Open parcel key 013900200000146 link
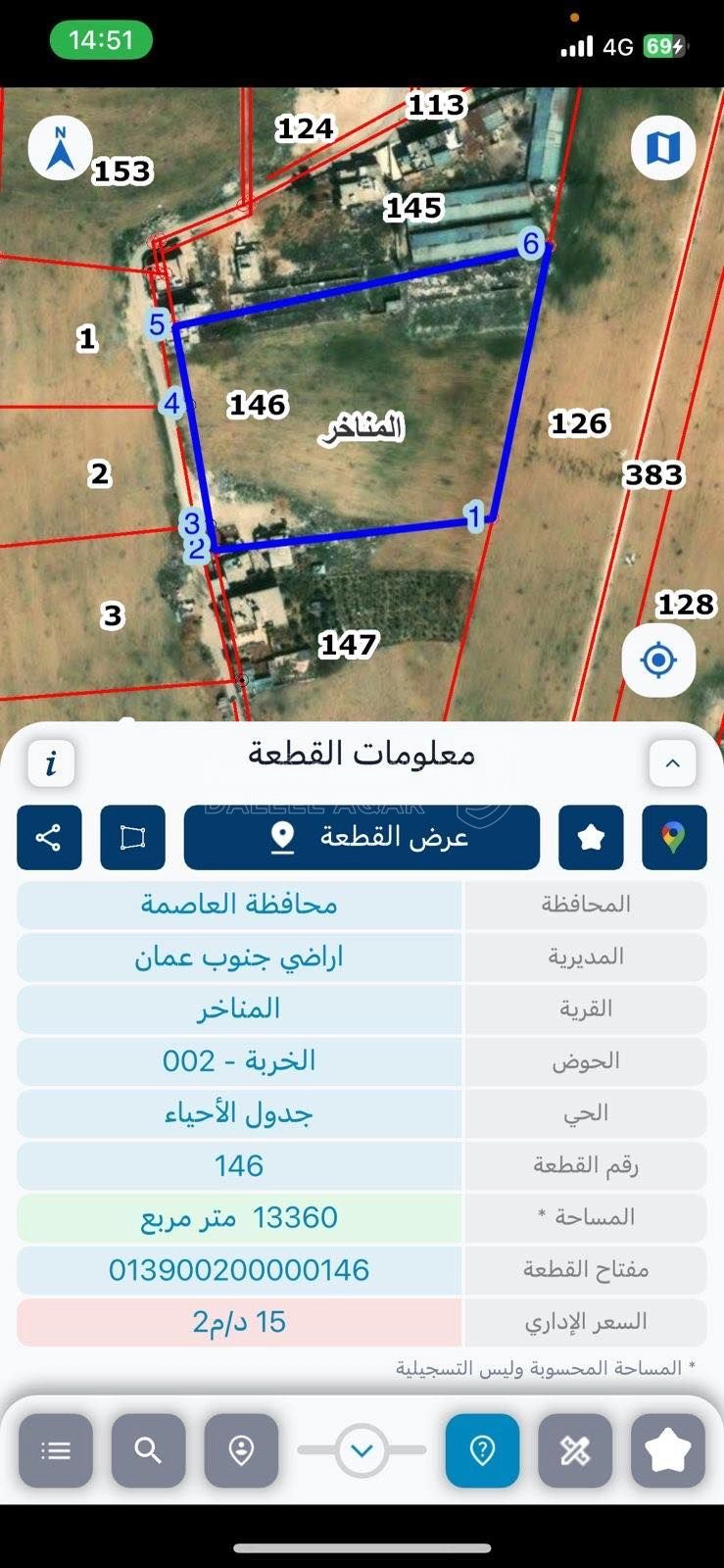724x1568 pixels. (x=238, y=1269)
